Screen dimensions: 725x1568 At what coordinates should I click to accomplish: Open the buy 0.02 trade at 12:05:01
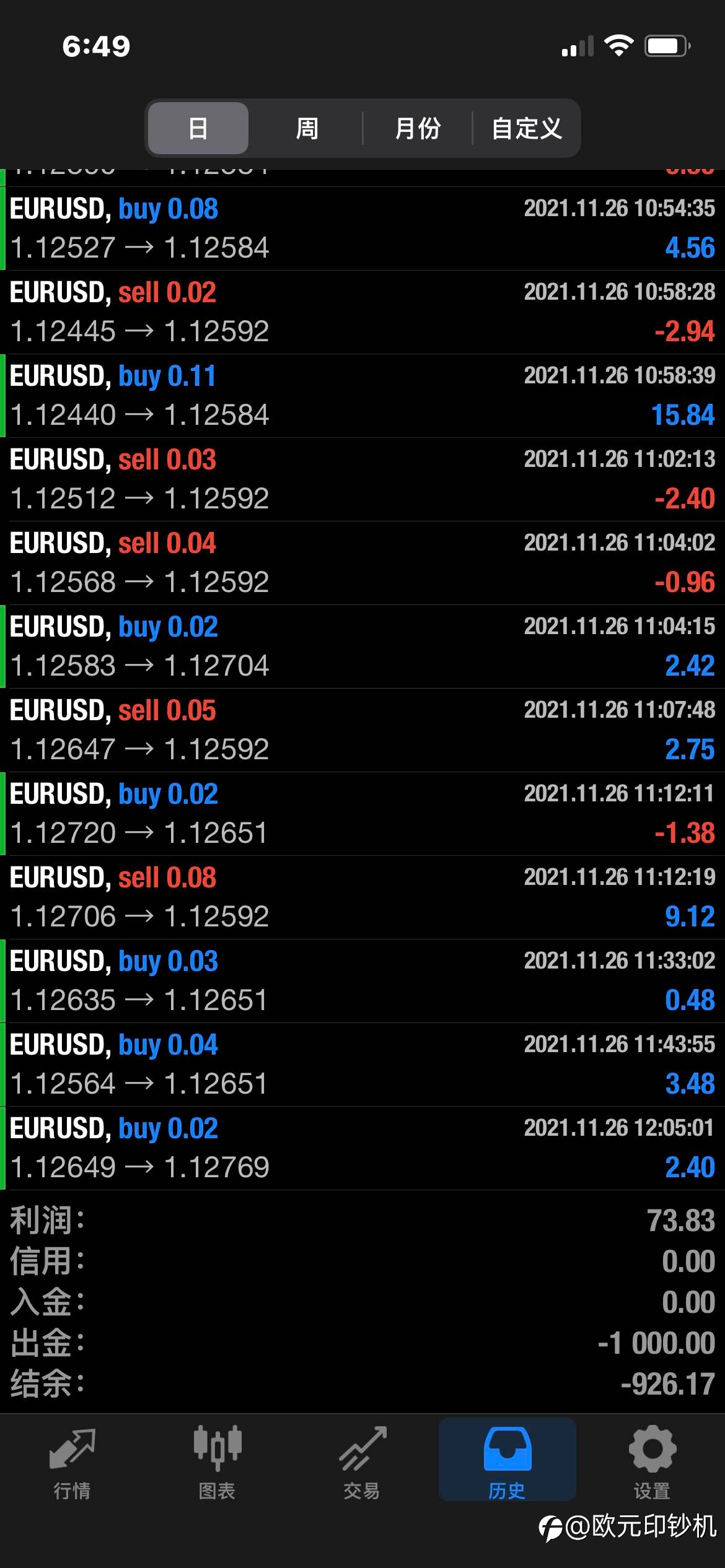[x=362, y=1148]
